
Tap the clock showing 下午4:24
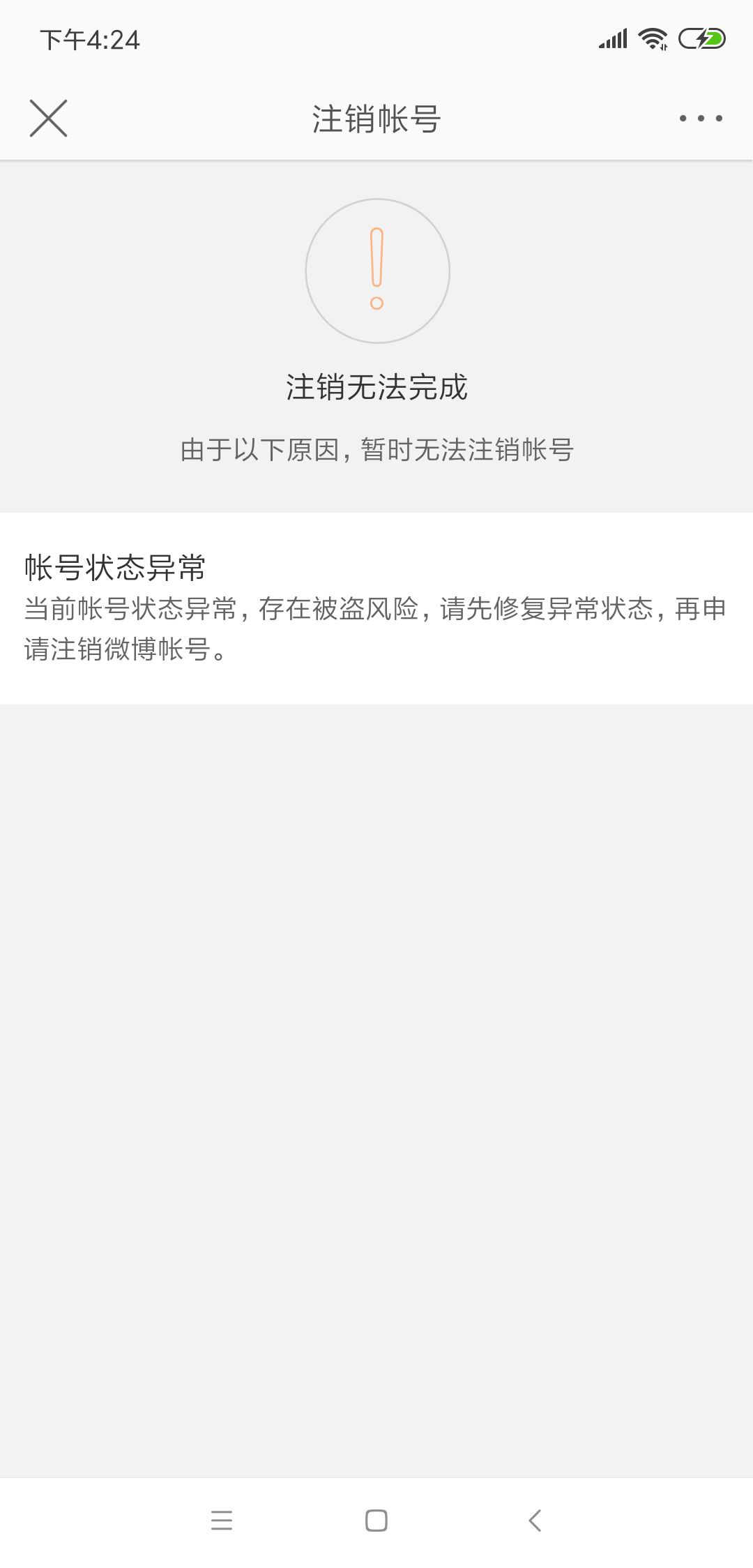[x=86, y=40]
